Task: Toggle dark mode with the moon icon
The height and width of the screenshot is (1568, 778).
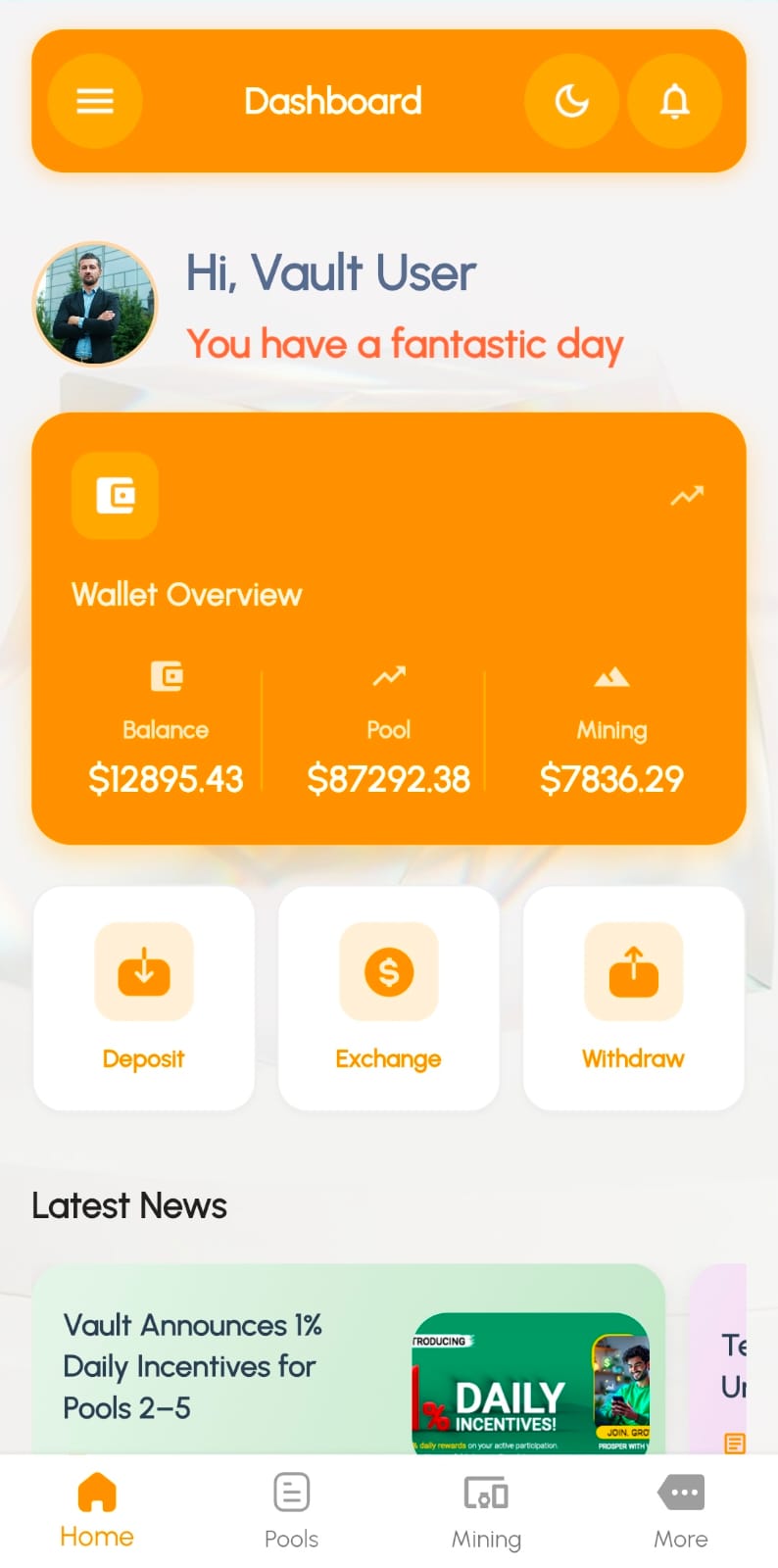Action: (572, 100)
